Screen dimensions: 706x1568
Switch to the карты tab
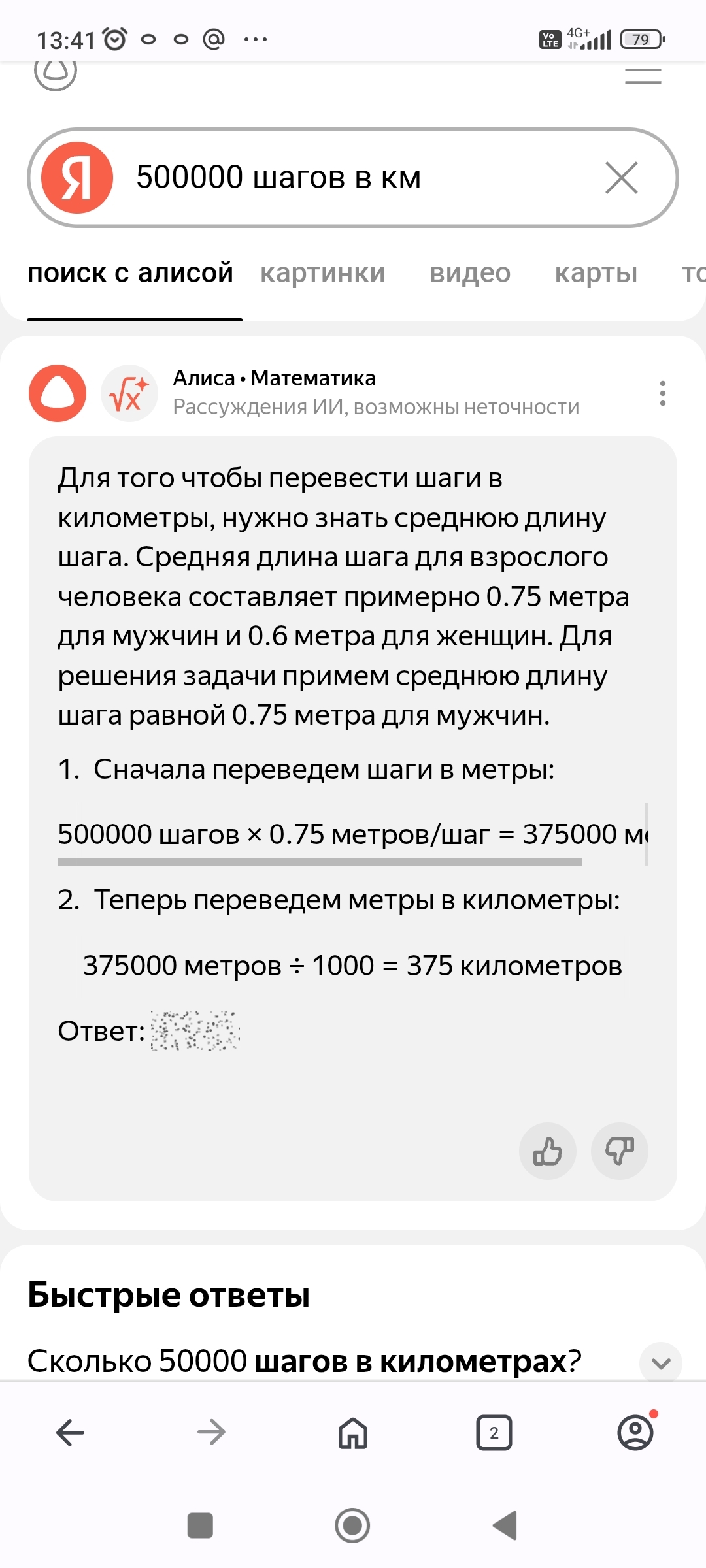(x=596, y=273)
